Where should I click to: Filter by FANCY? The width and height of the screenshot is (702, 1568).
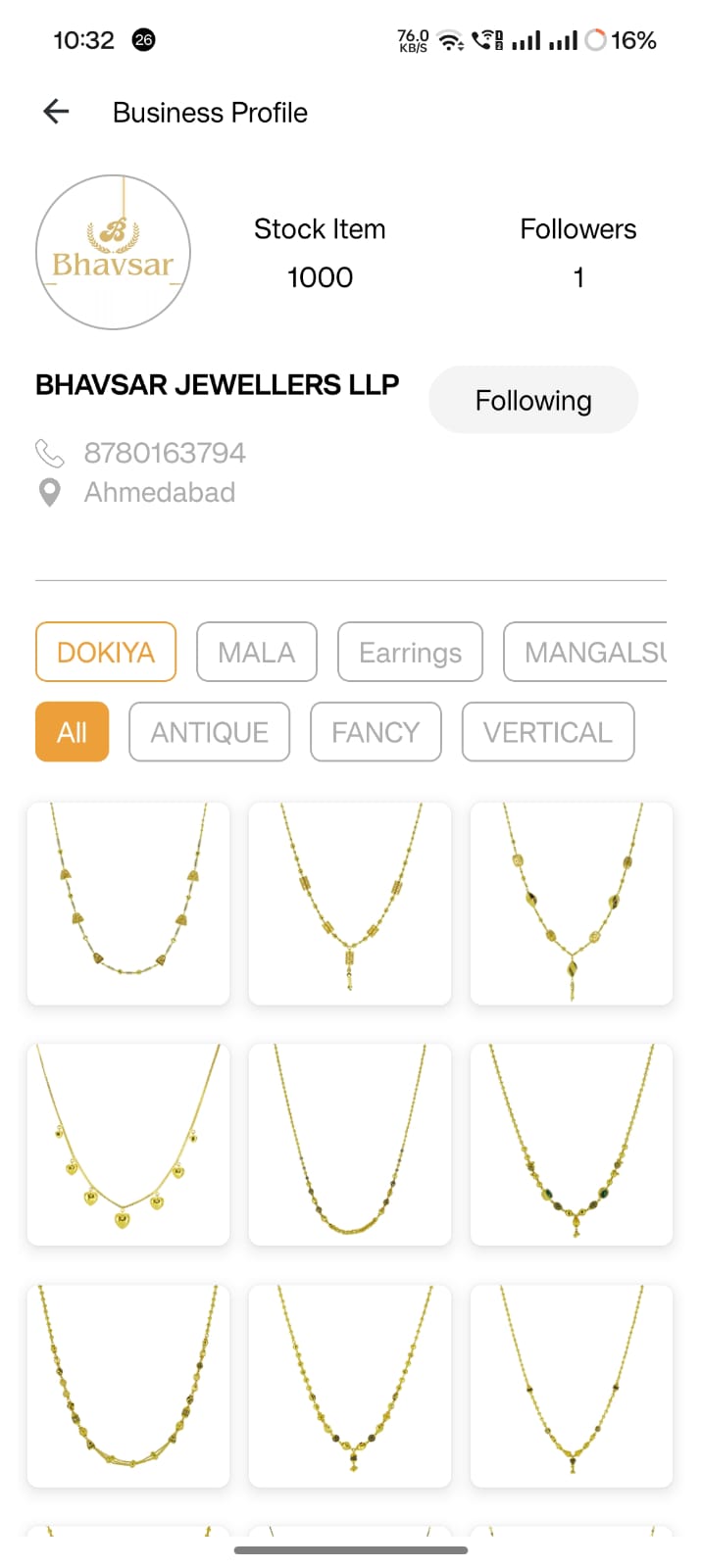point(376,732)
